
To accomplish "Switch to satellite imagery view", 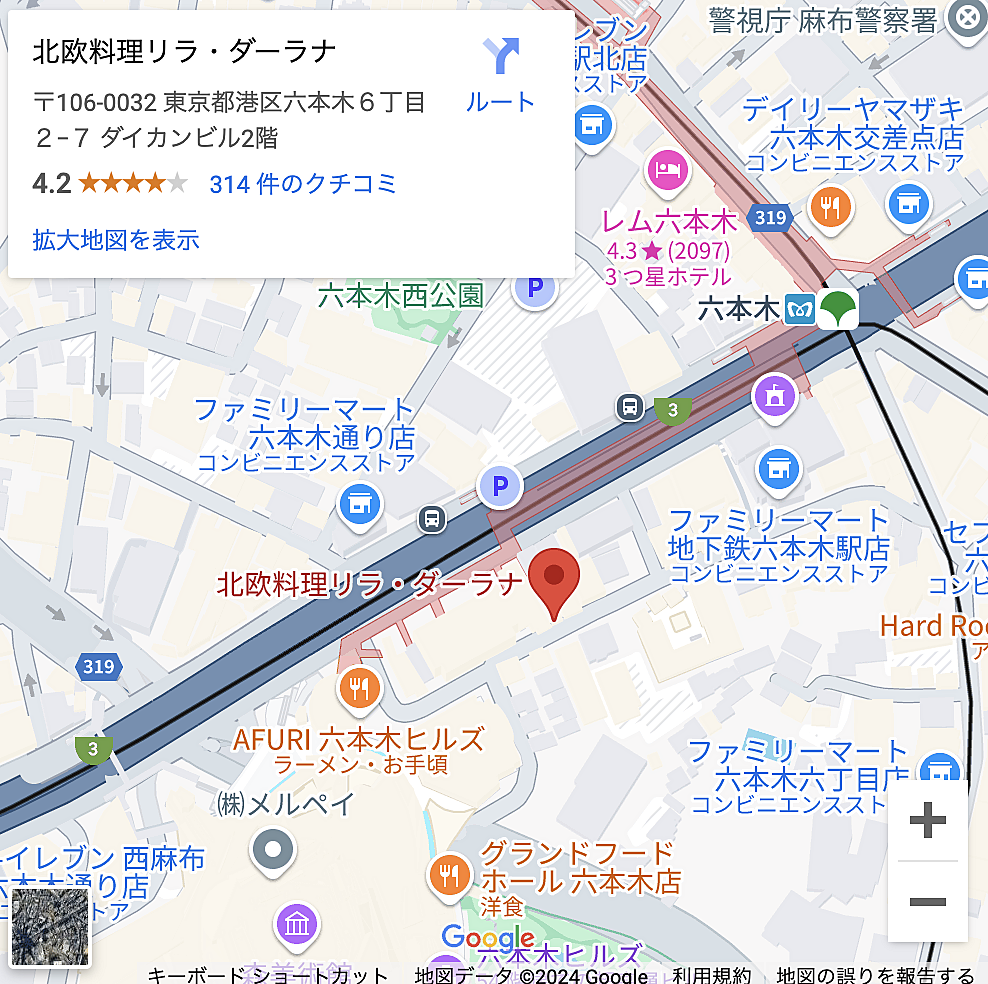I will pos(50,926).
